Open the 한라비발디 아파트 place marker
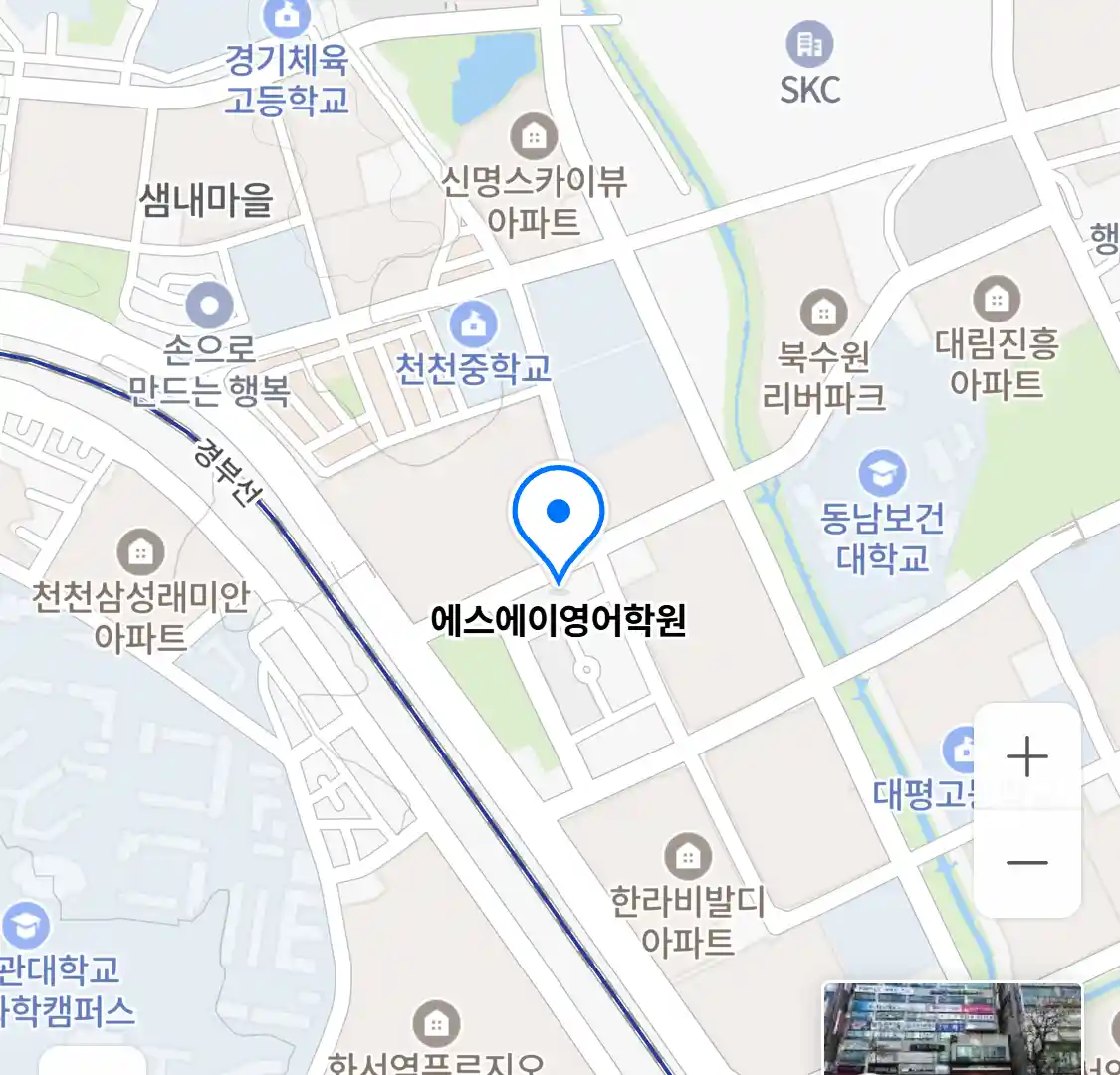The width and height of the screenshot is (1120, 1075). pos(687,856)
